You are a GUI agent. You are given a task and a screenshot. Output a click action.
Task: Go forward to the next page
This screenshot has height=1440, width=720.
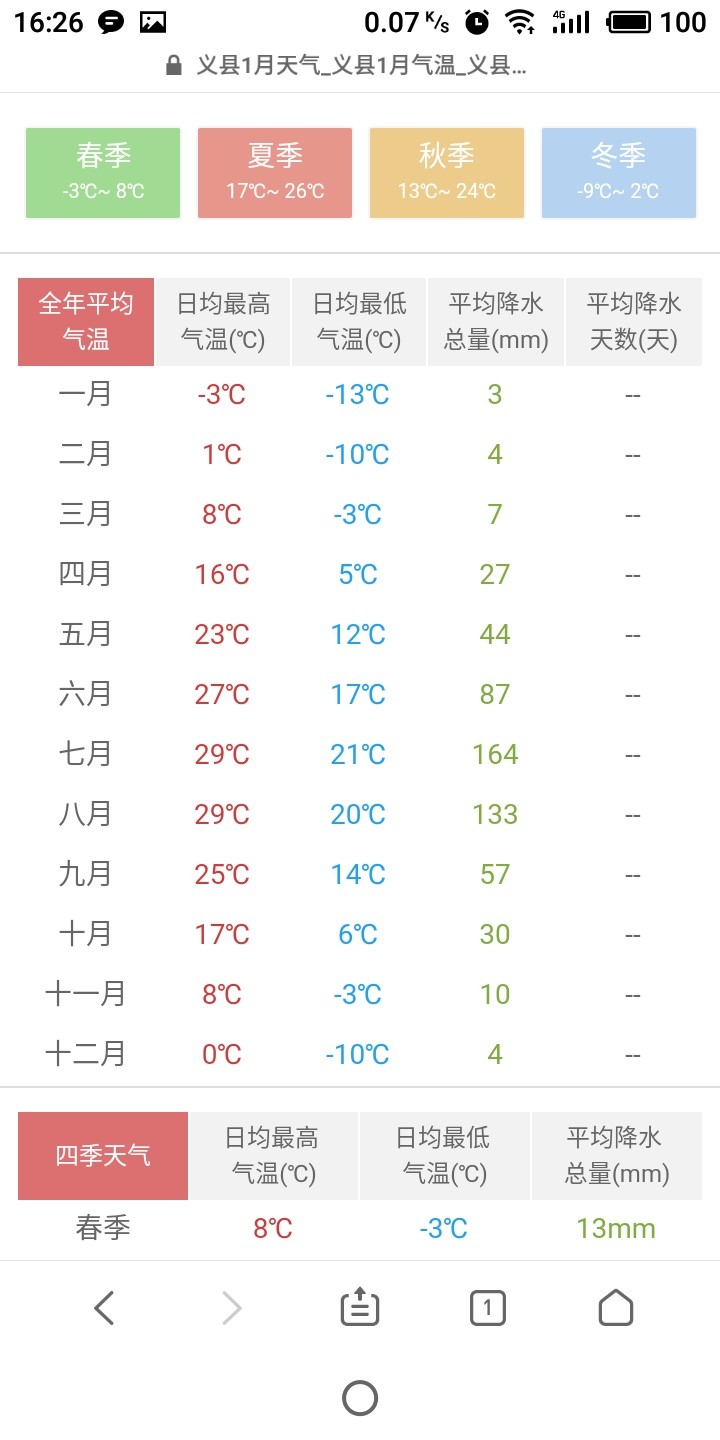click(232, 1308)
